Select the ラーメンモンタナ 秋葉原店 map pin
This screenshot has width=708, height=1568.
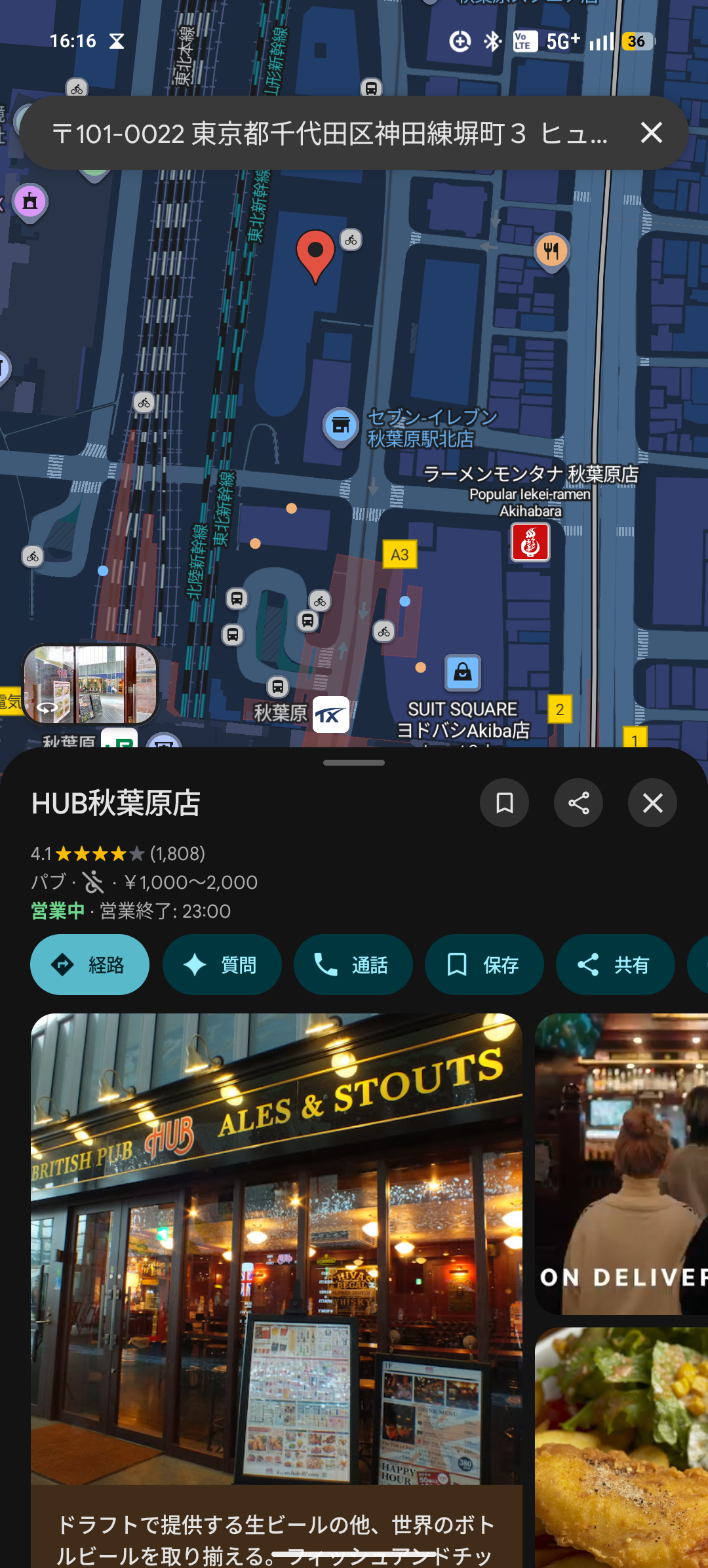(530, 543)
